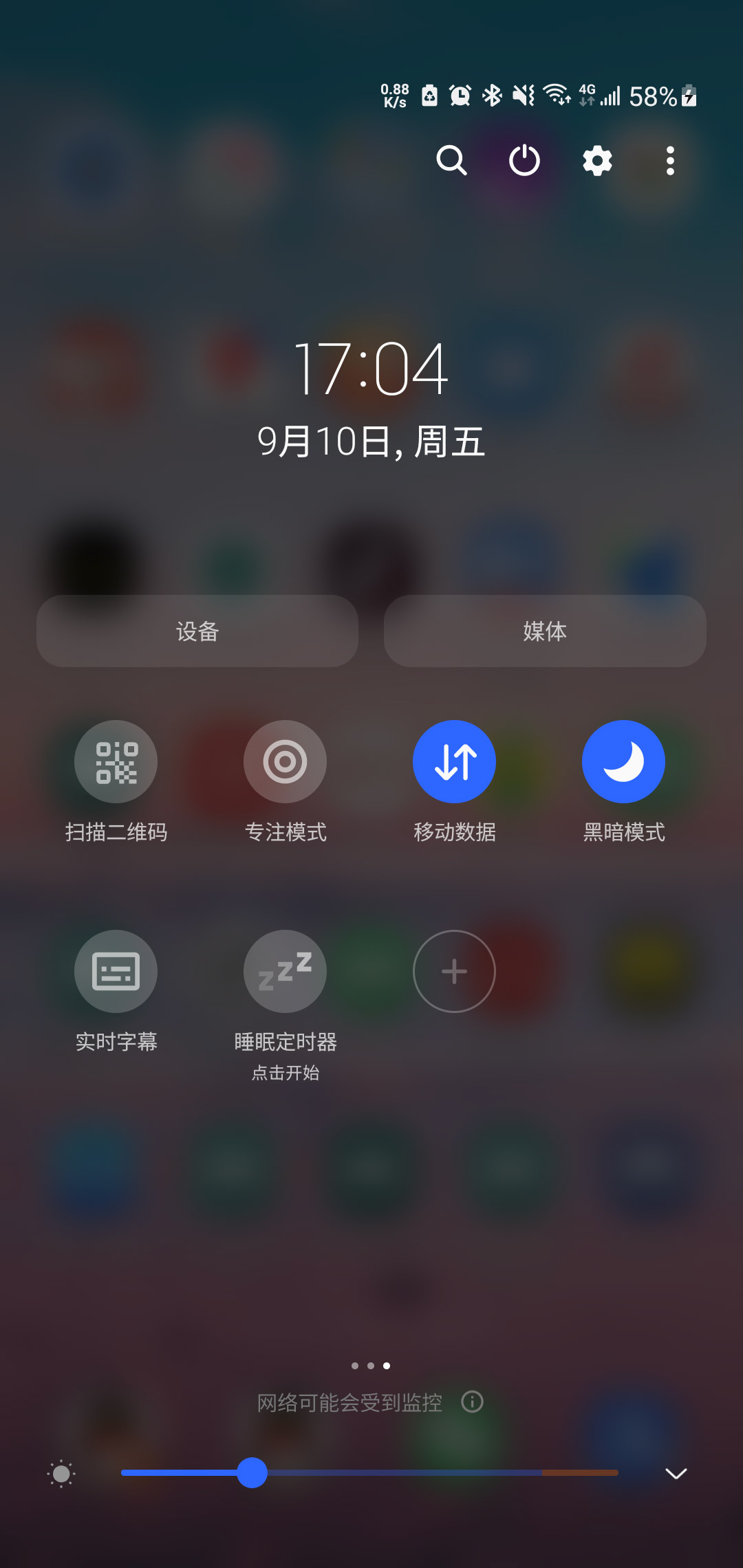Tap the page indicator dots
The width and height of the screenshot is (743, 1568).
371,1365
